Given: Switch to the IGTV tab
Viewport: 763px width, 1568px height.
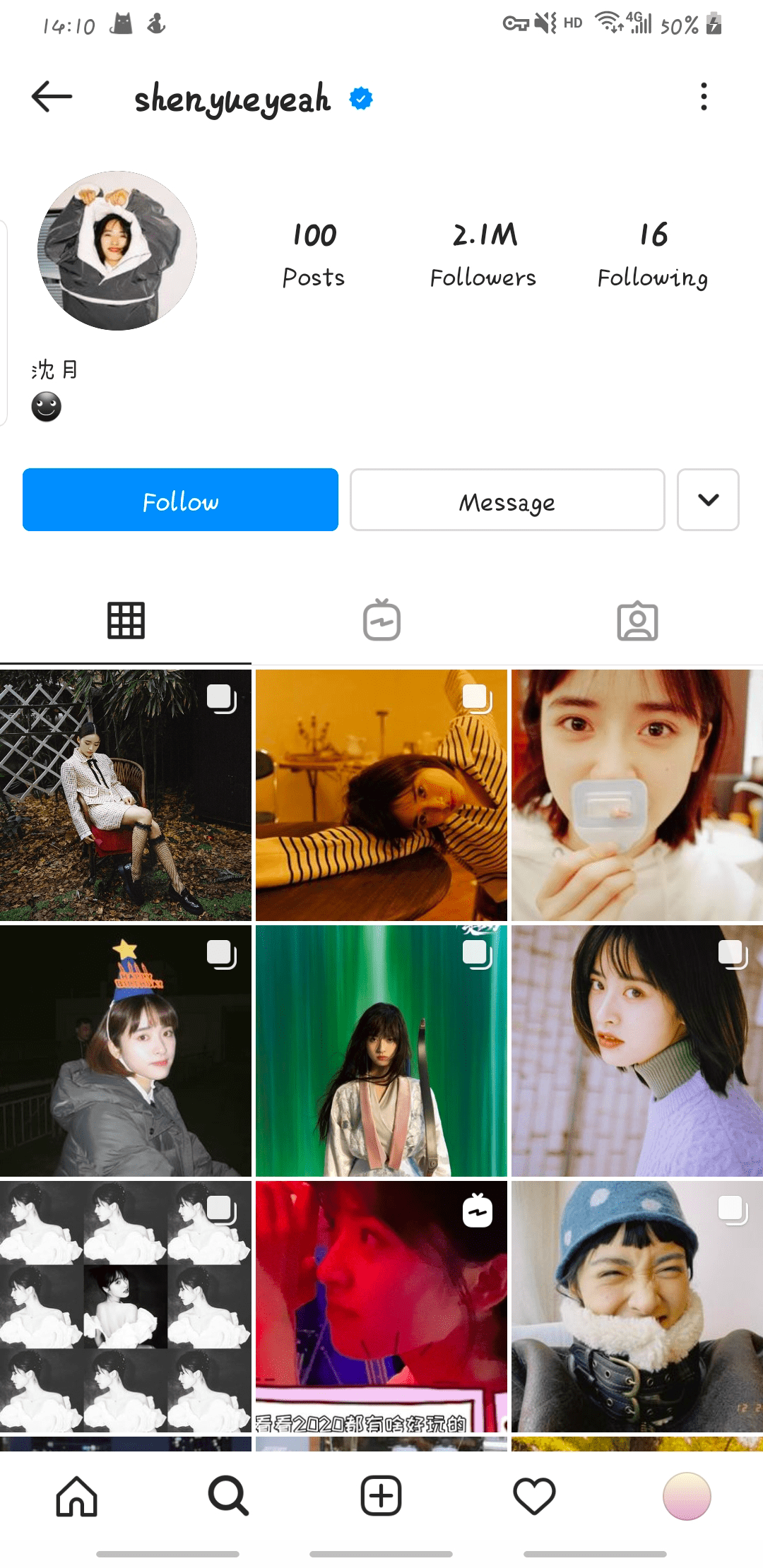Looking at the screenshot, I should point(381,621).
